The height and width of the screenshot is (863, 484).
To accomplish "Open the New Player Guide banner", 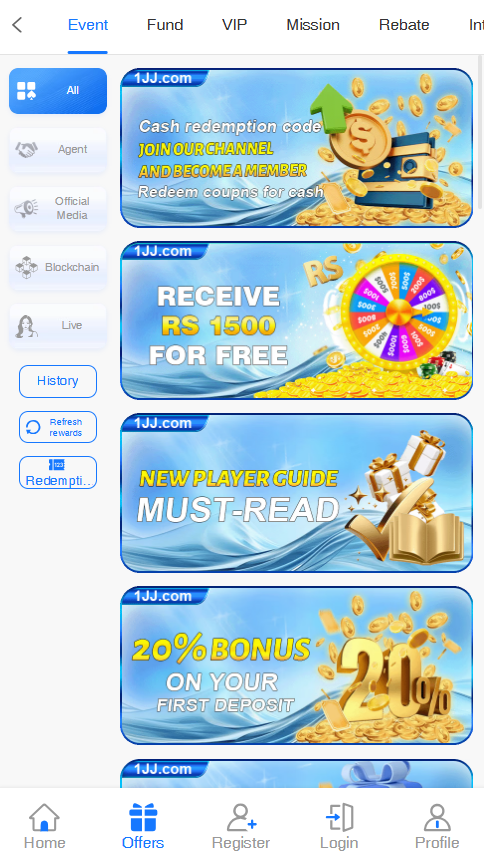I will coord(296,493).
